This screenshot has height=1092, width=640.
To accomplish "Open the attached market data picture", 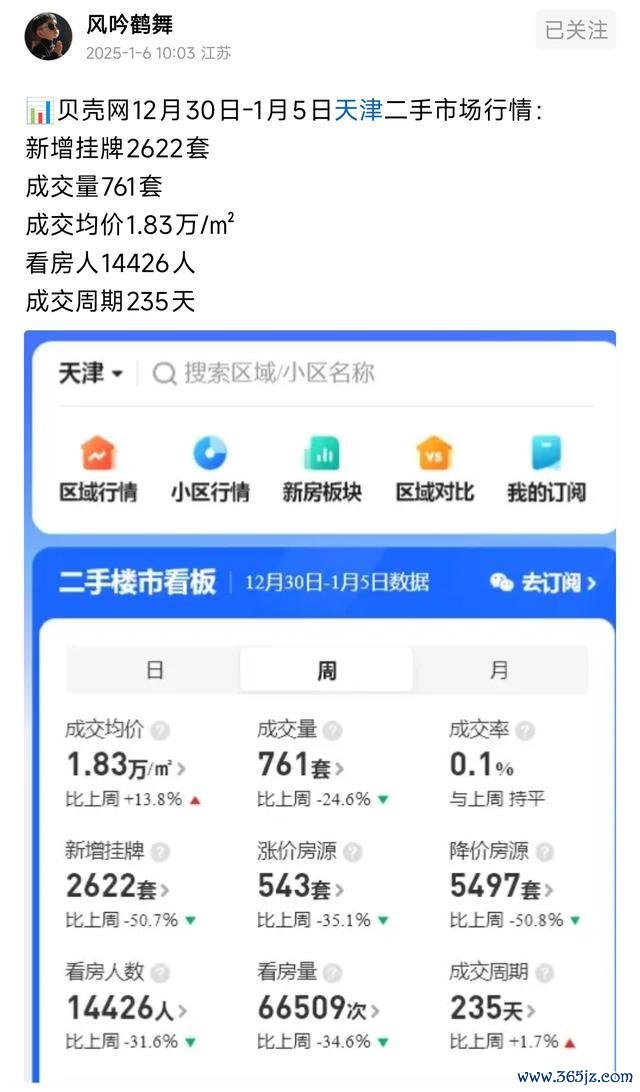I will point(320,706).
